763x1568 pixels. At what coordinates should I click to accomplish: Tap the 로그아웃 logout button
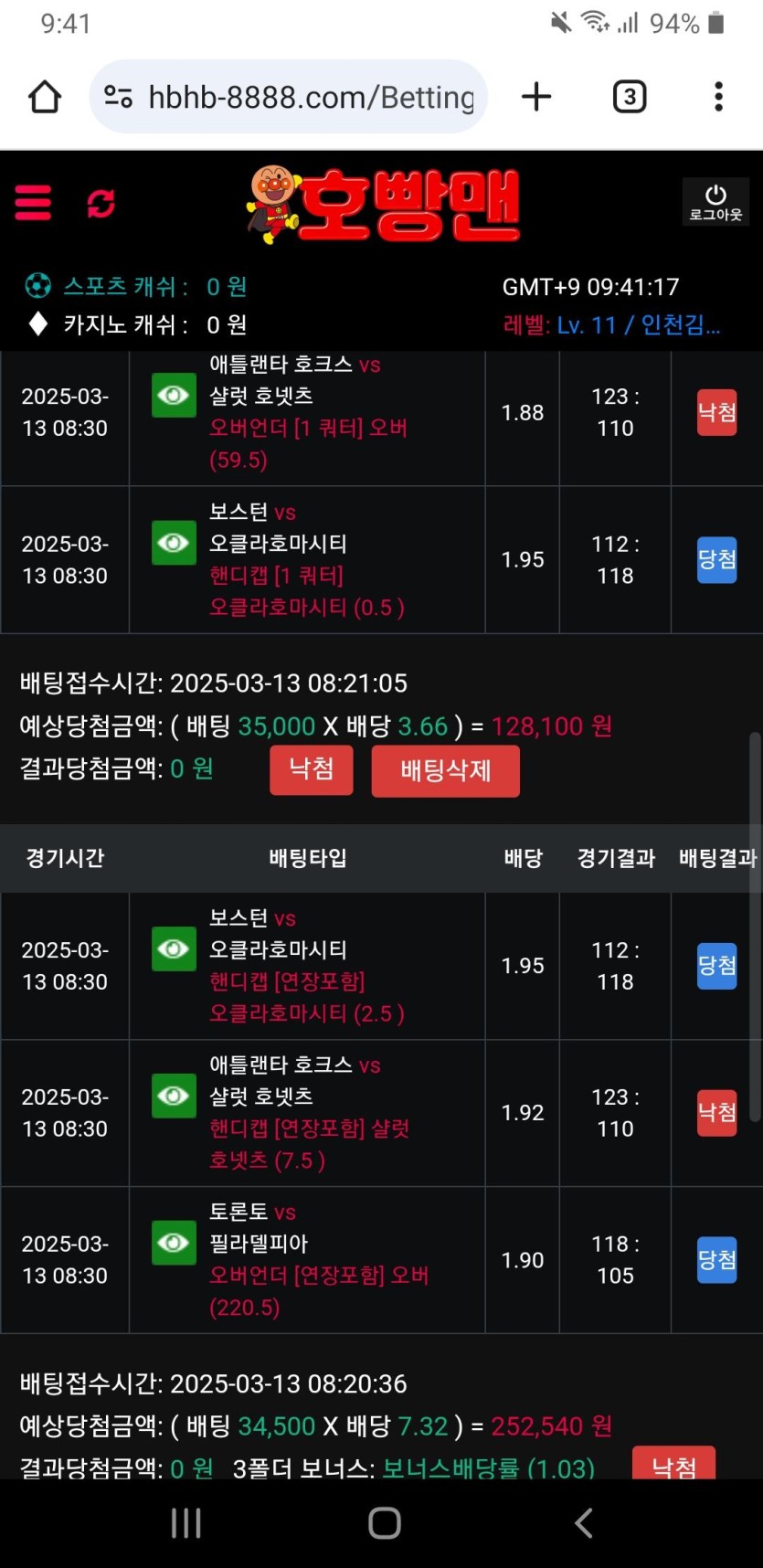coord(715,202)
